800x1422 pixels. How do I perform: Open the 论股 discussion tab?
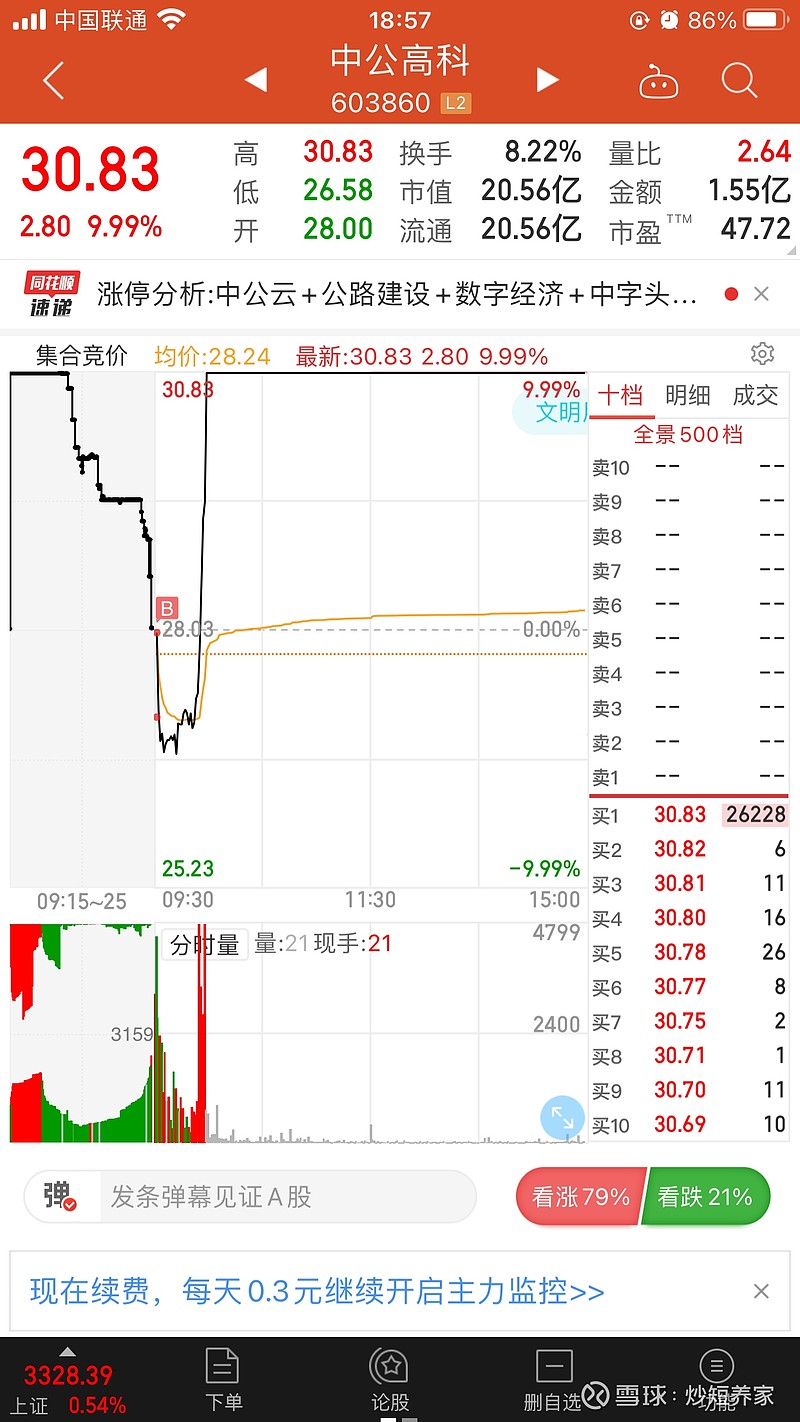[389, 1380]
